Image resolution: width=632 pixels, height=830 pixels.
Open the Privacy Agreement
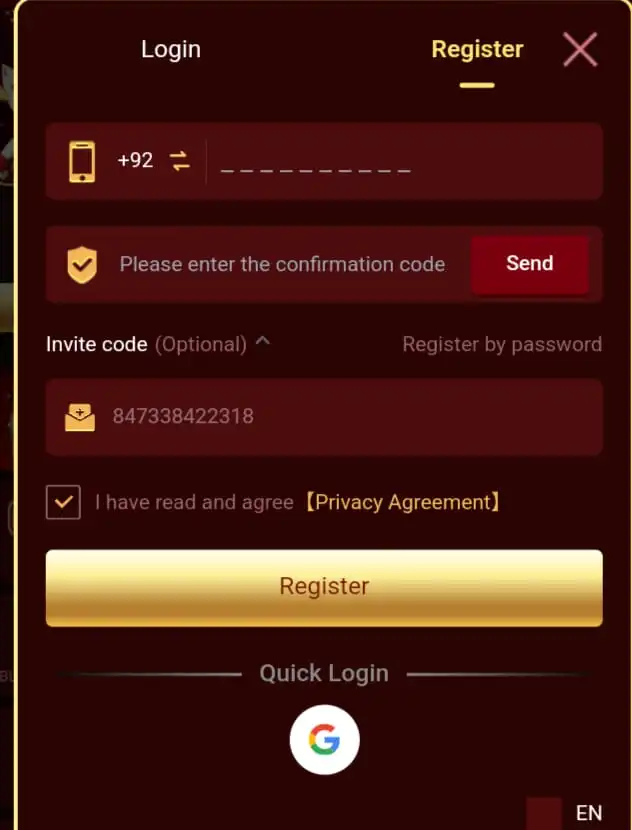coord(401,502)
